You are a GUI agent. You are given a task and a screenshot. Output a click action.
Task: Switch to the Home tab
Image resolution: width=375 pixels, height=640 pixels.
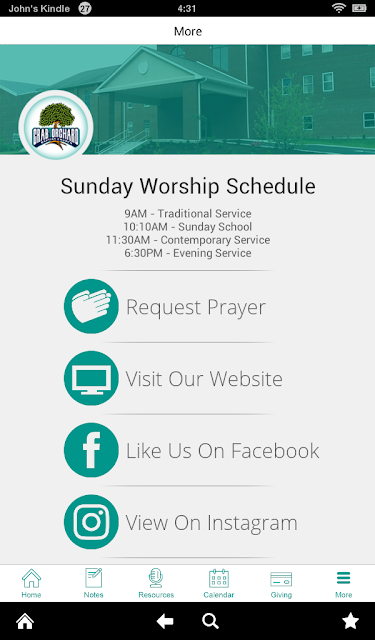click(31, 583)
